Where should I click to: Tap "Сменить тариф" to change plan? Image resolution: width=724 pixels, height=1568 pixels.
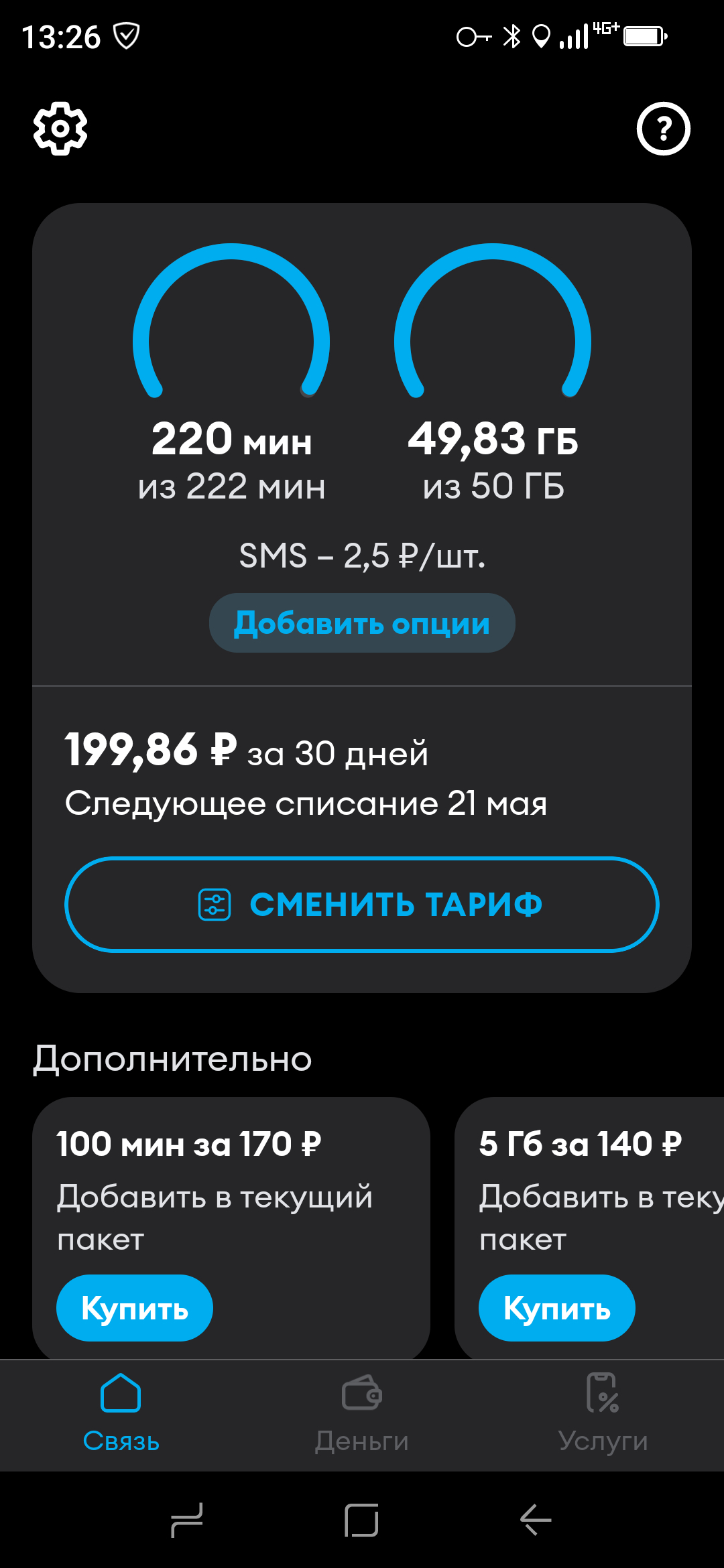pyautogui.click(x=362, y=905)
